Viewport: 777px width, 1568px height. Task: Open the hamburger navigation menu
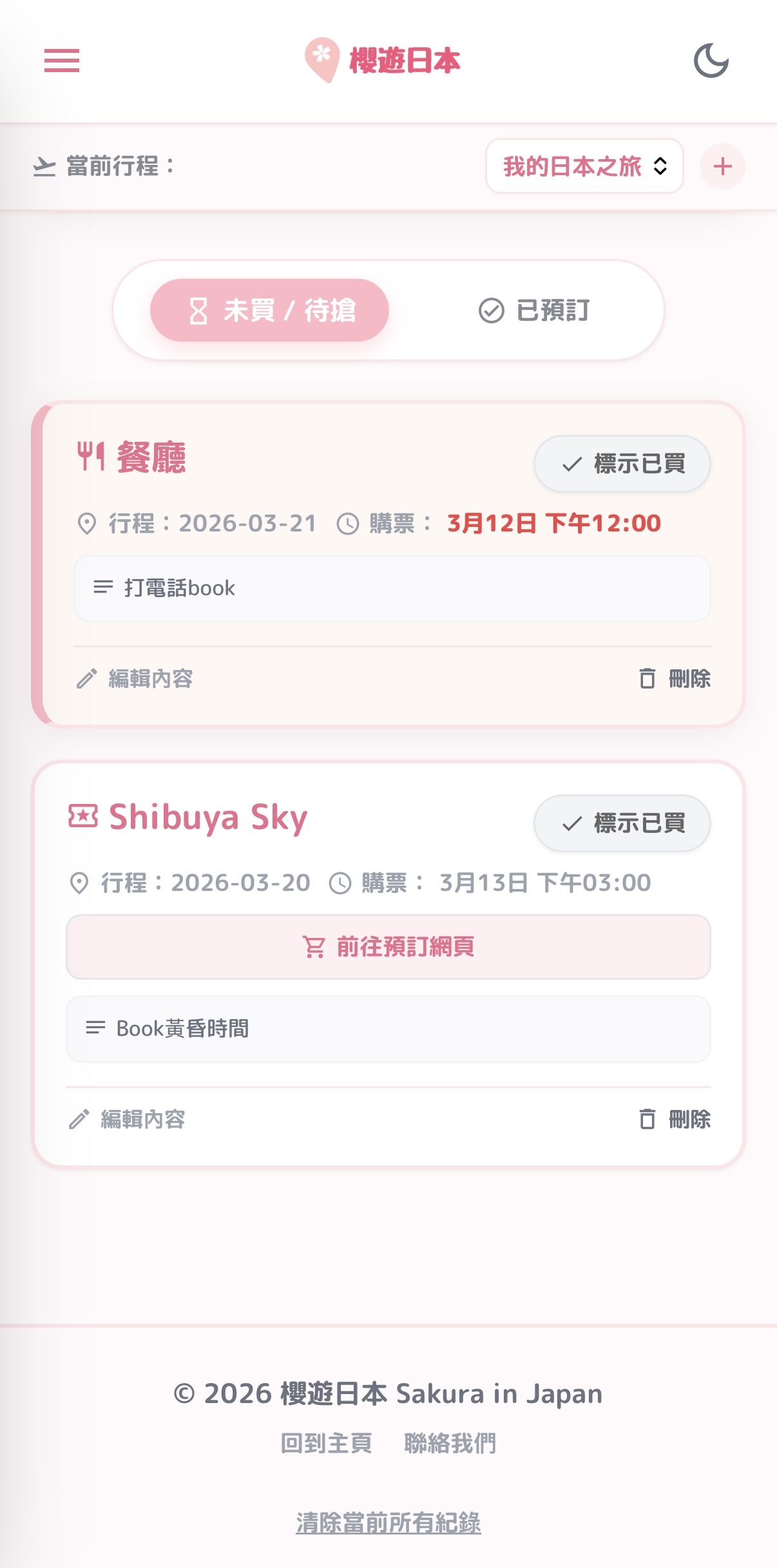(x=62, y=61)
